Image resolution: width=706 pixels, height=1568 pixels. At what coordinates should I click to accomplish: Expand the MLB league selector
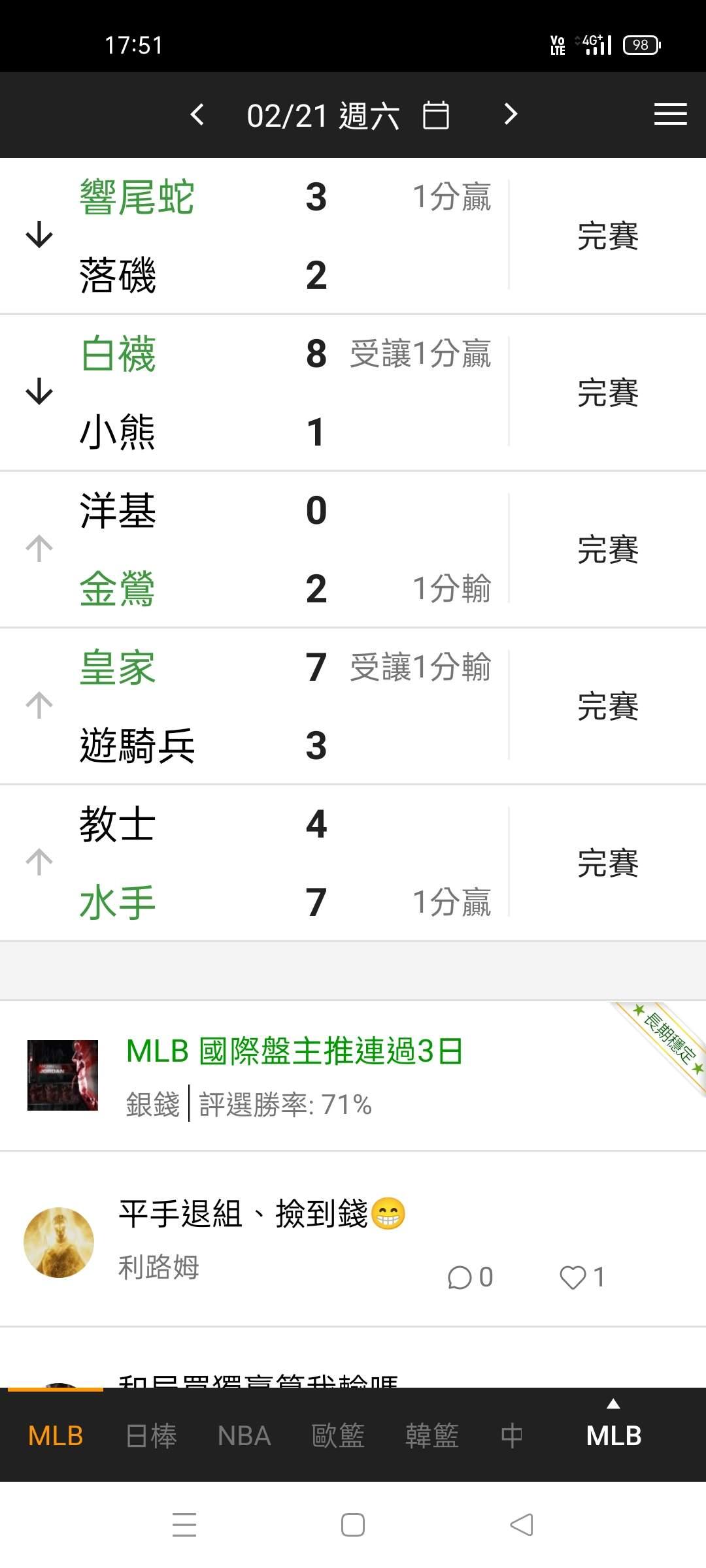click(x=613, y=1429)
